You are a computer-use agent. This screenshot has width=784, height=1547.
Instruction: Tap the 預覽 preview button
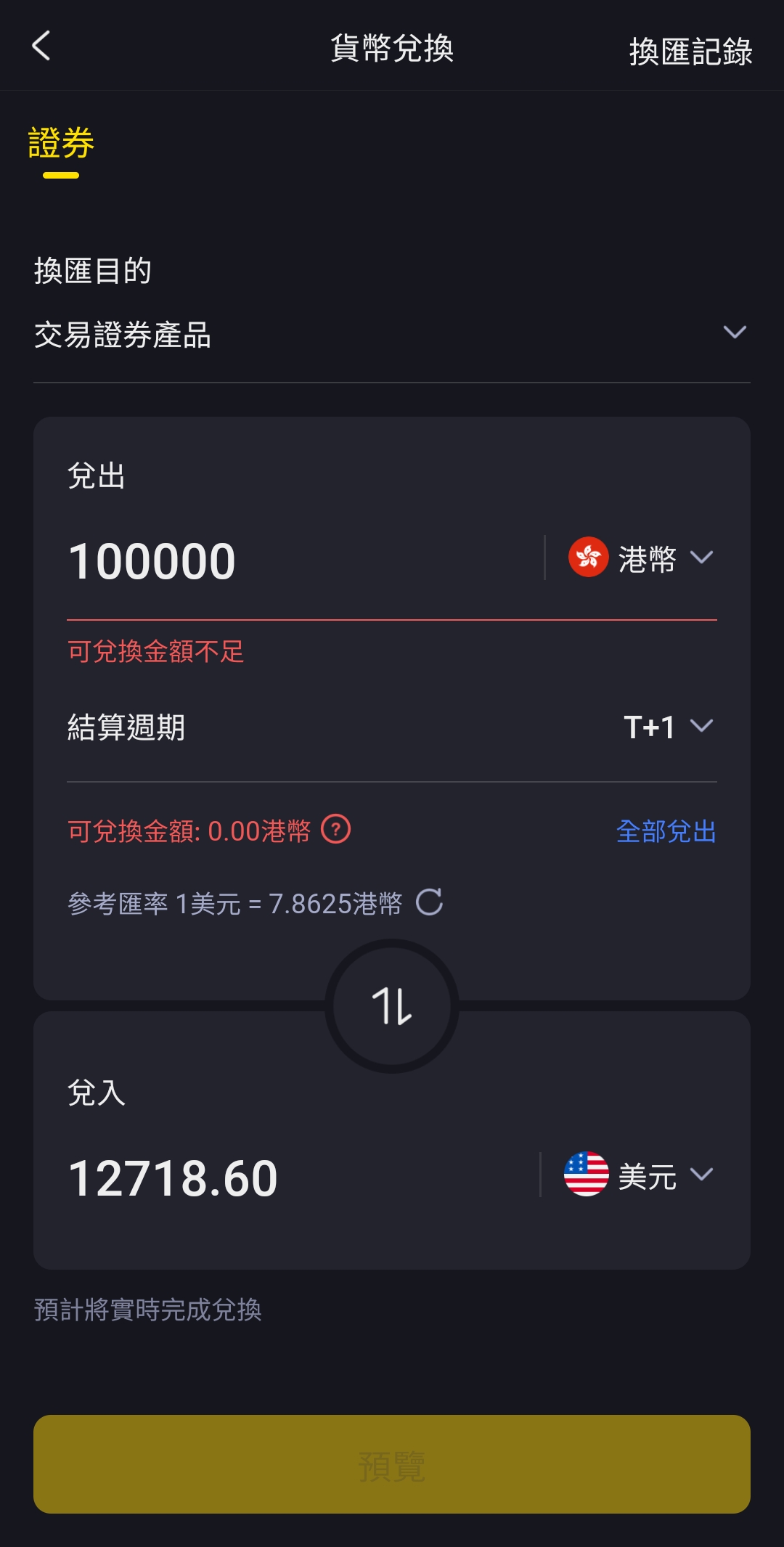point(392,1464)
